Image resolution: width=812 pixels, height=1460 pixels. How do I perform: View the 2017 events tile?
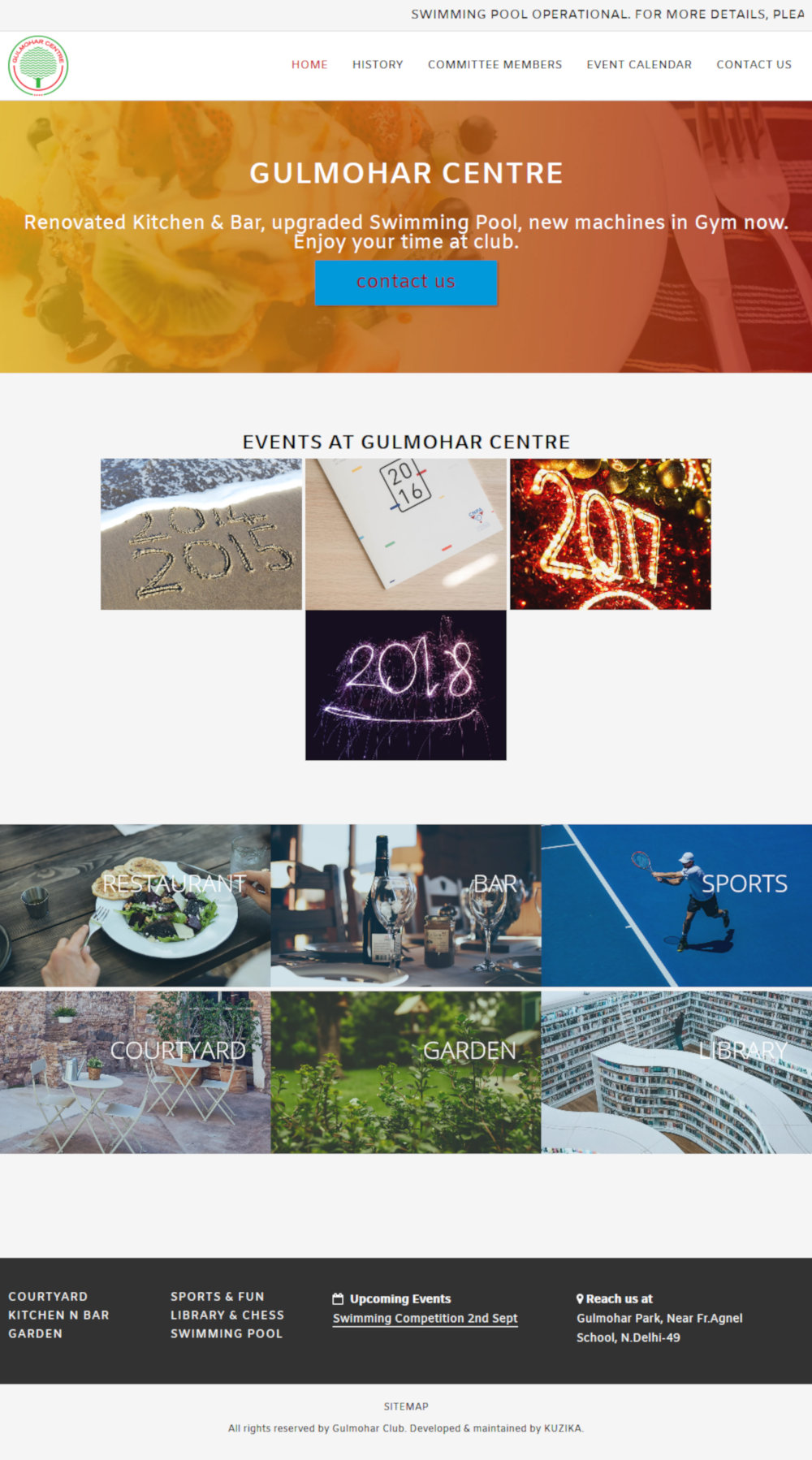pyautogui.click(x=611, y=534)
